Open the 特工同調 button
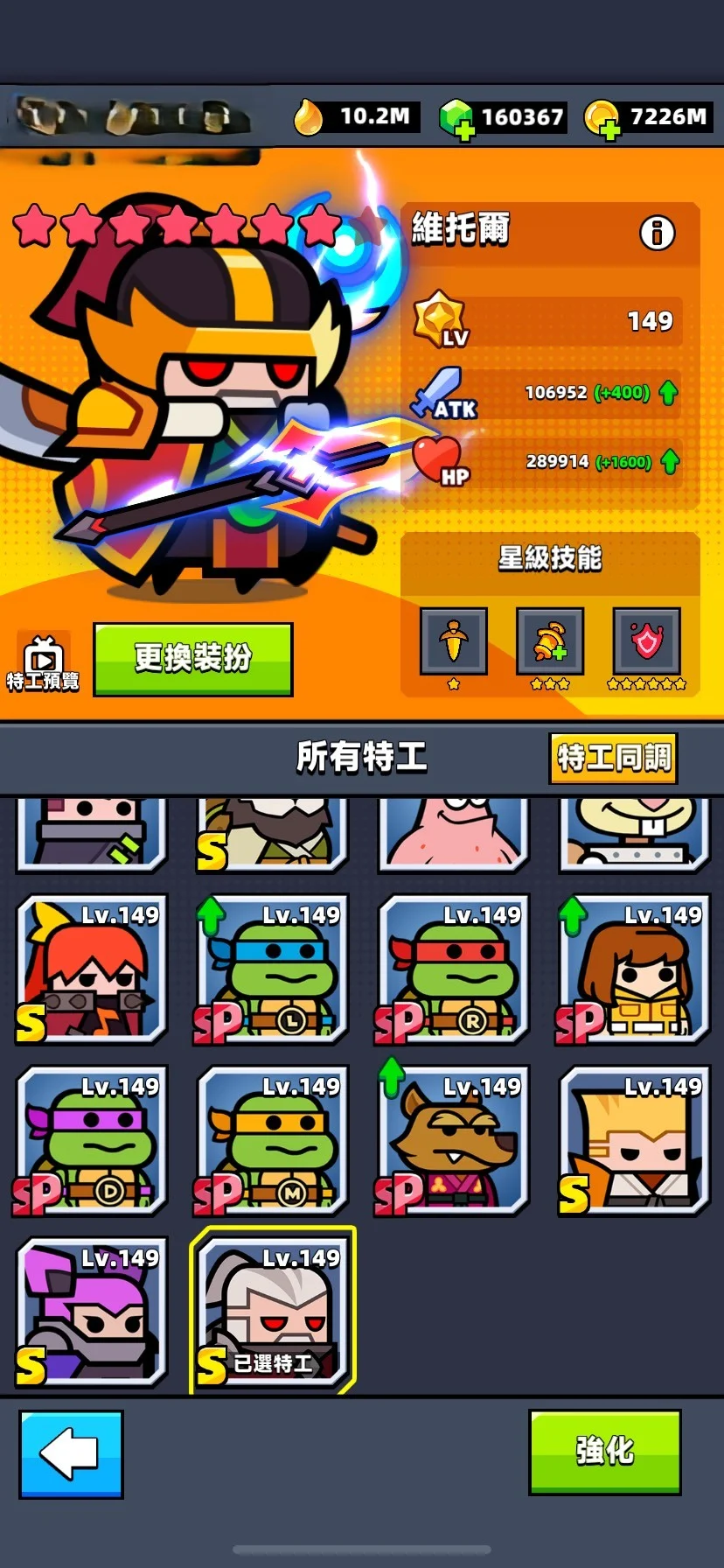Image resolution: width=724 pixels, height=1568 pixels. pyautogui.click(x=614, y=758)
